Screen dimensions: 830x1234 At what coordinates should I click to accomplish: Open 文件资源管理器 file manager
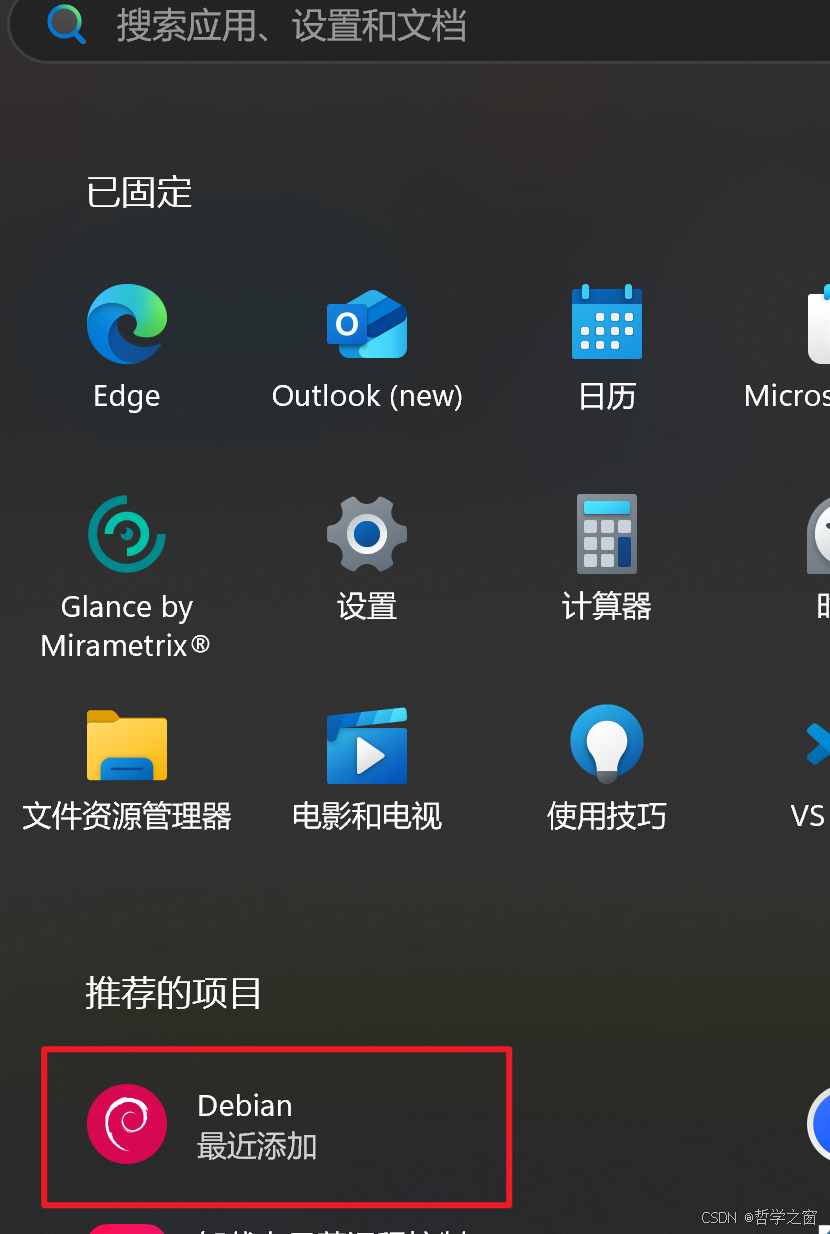(126, 745)
